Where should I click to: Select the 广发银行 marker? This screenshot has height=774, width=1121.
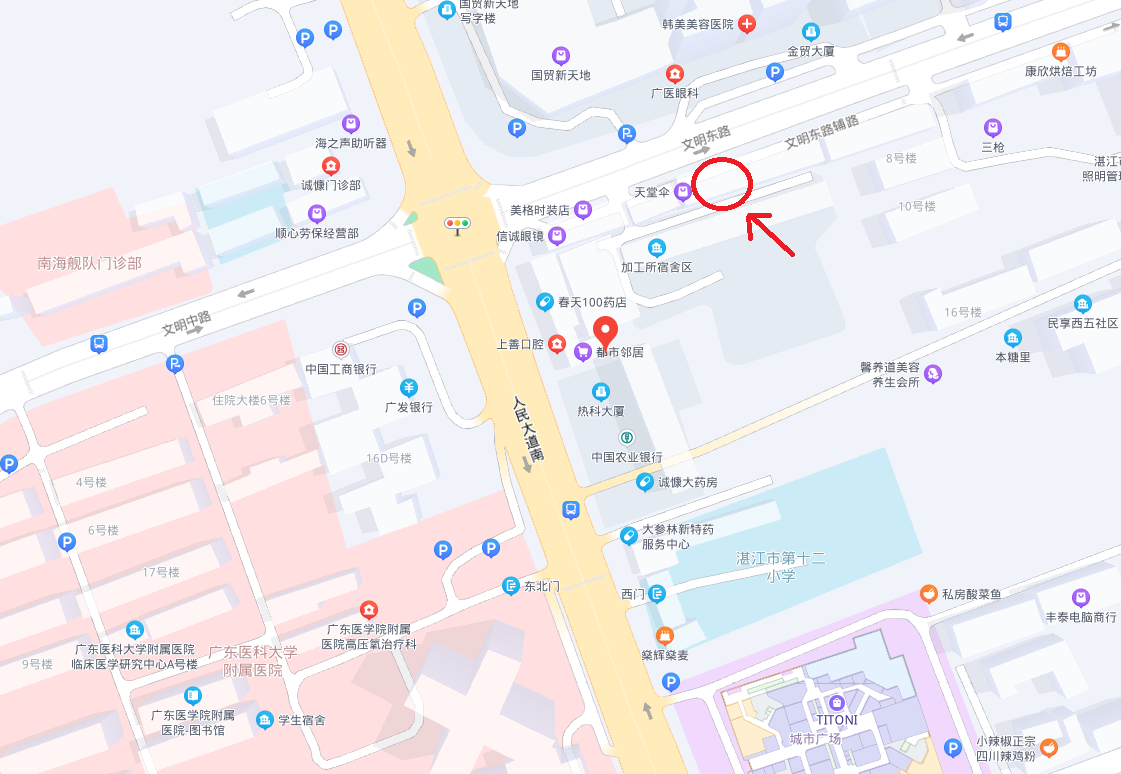[x=409, y=388]
